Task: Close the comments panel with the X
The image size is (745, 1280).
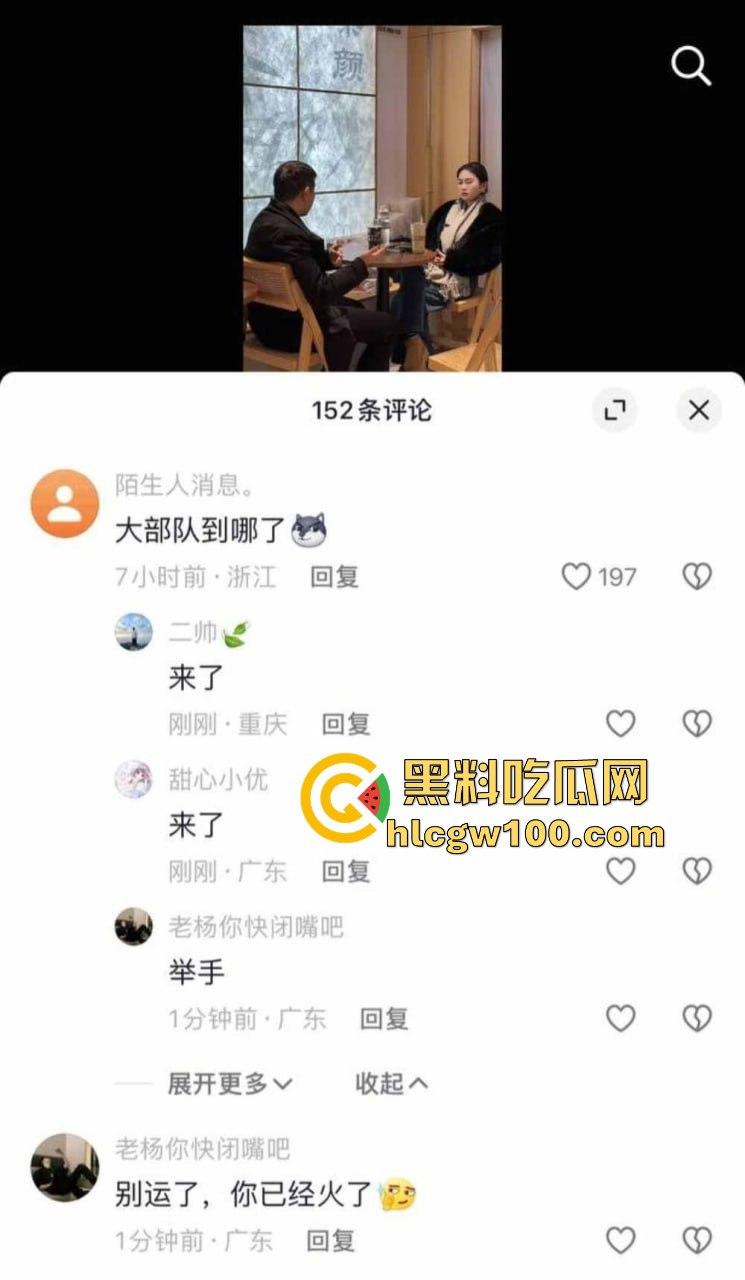Action: 698,409
